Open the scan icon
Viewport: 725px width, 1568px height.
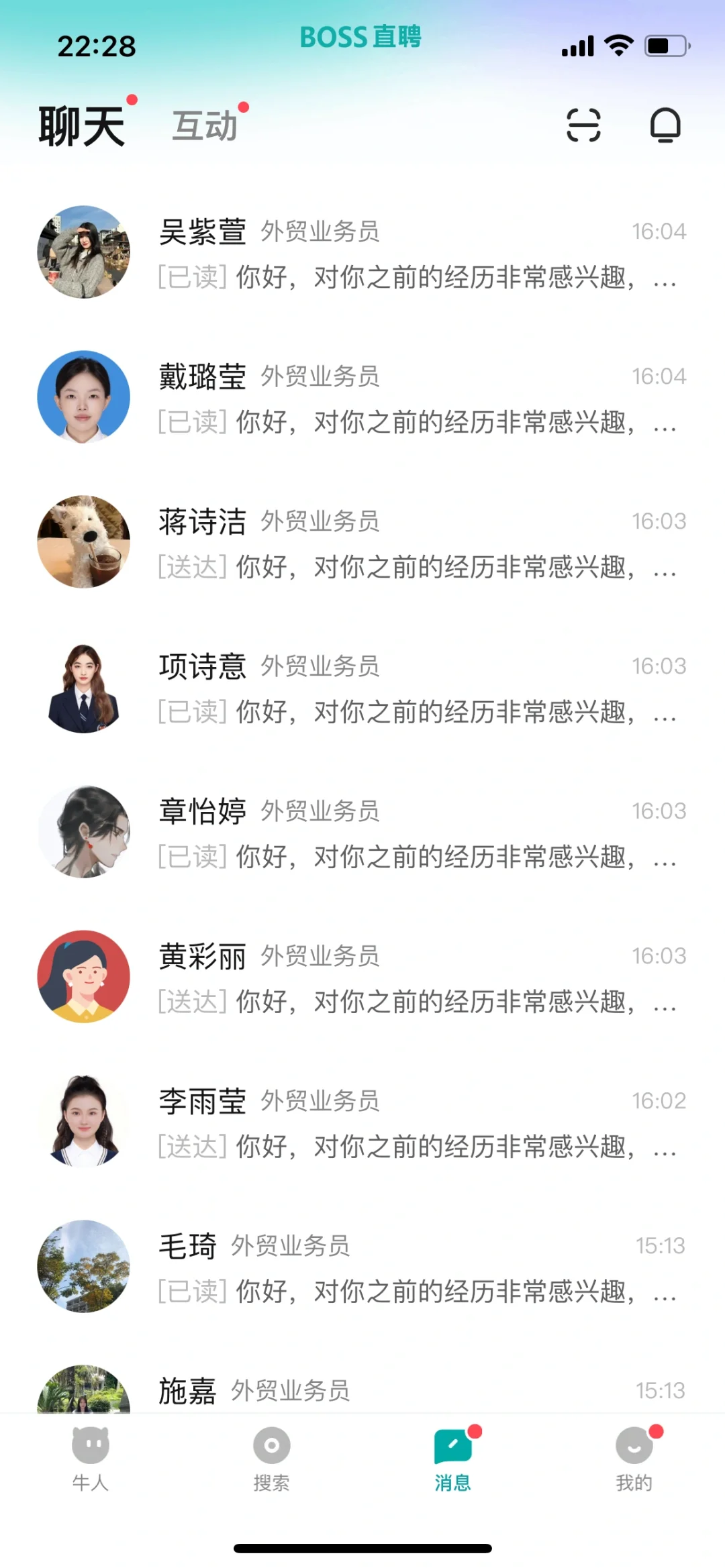coord(583,125)
